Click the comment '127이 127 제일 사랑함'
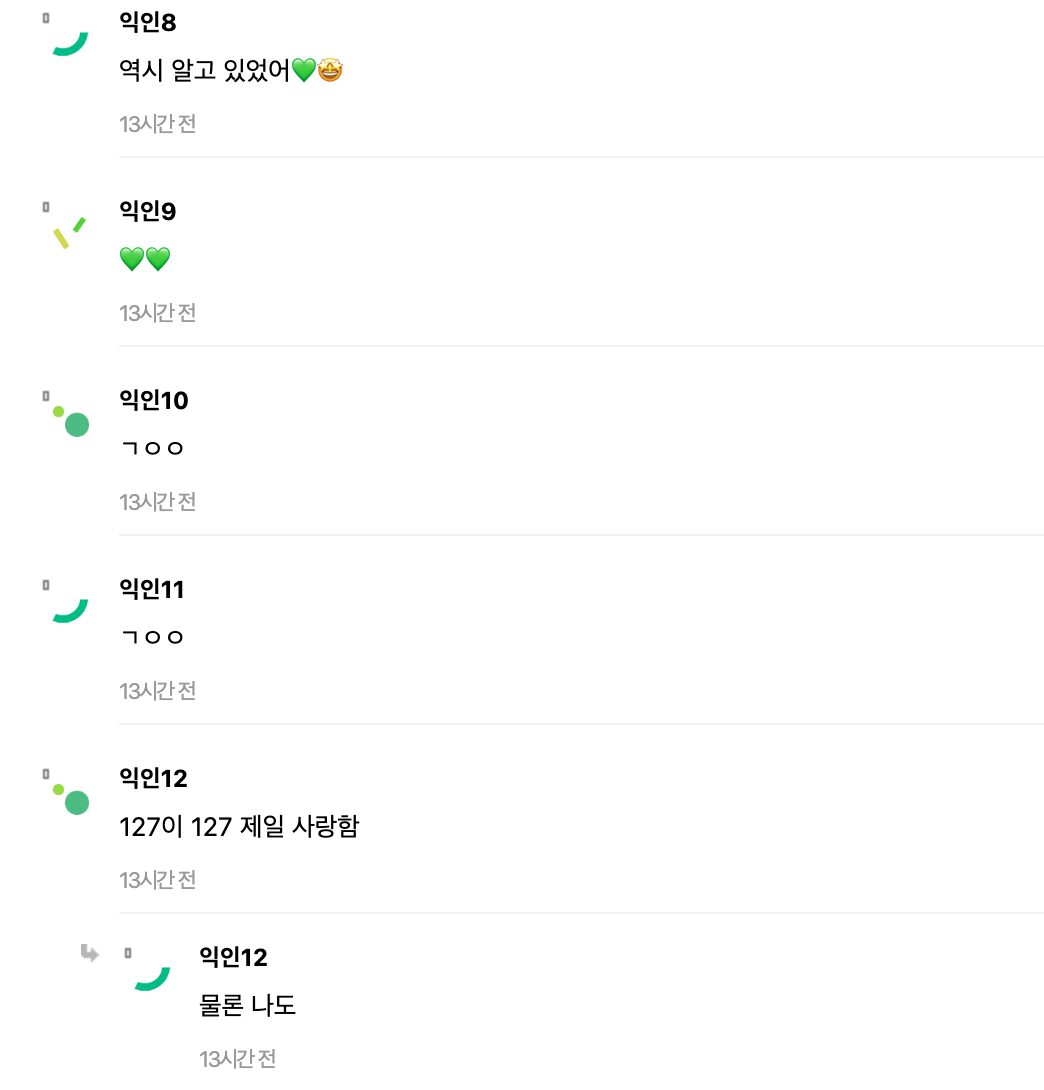 [x=240, y=824]
